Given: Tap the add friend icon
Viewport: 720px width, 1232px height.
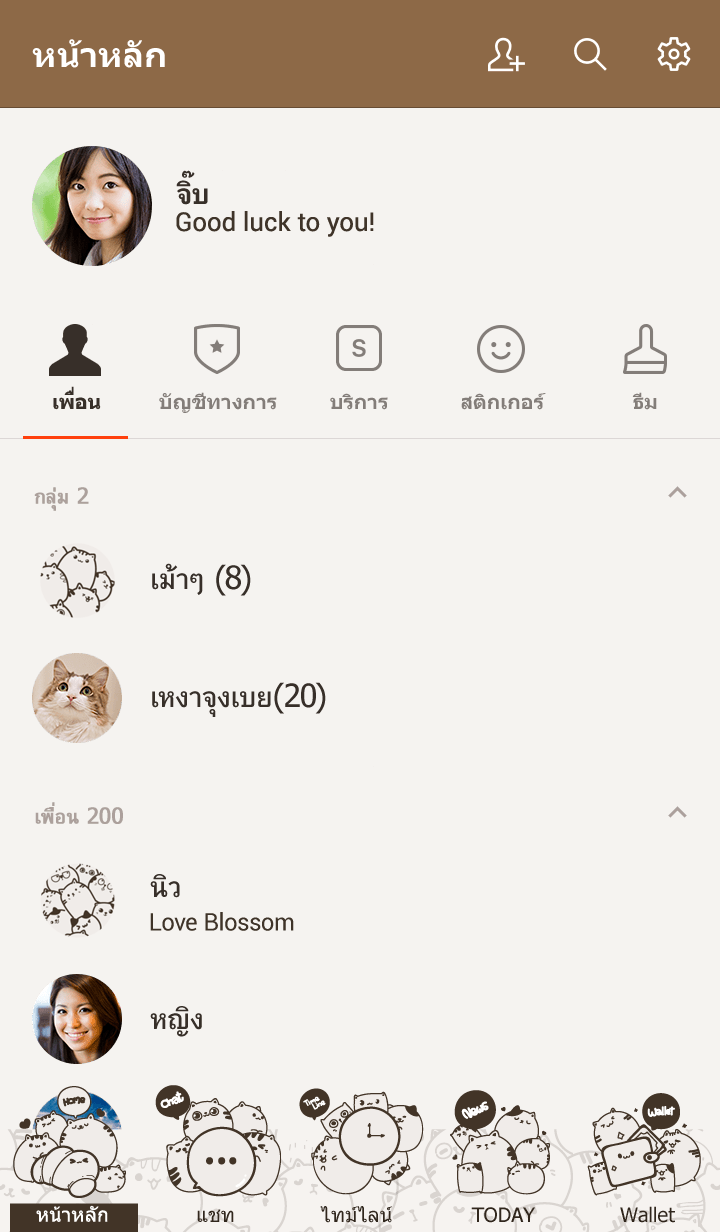Looking at the screenshot, I should tap(506, 55).
